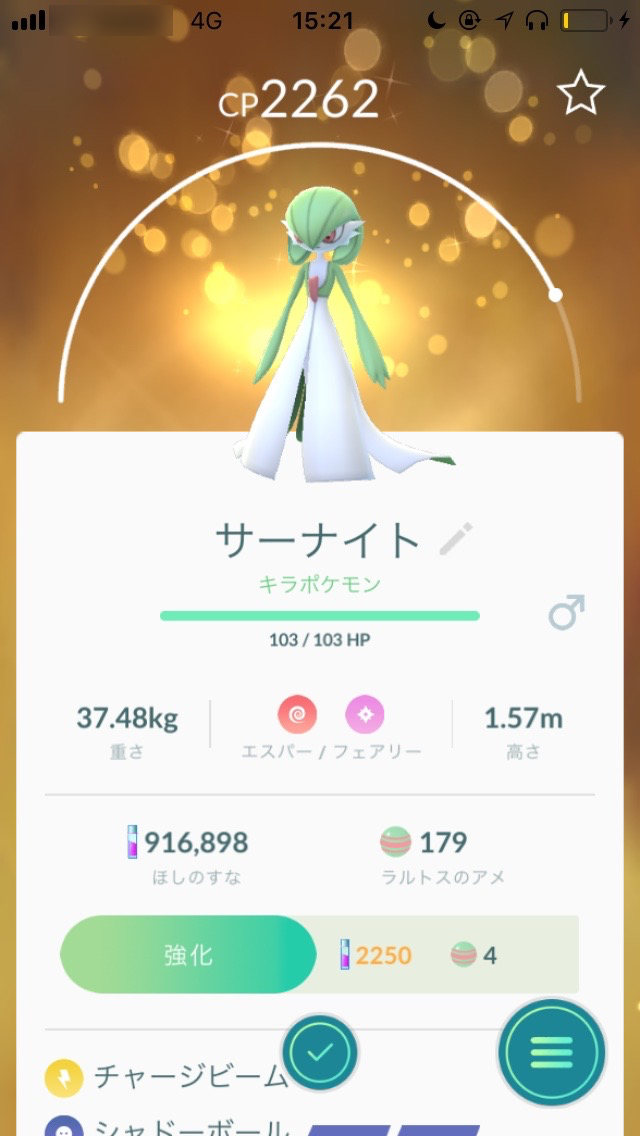Tap the checkmark button to close details
The image size is (640, 1136).
coord(320,1053)
